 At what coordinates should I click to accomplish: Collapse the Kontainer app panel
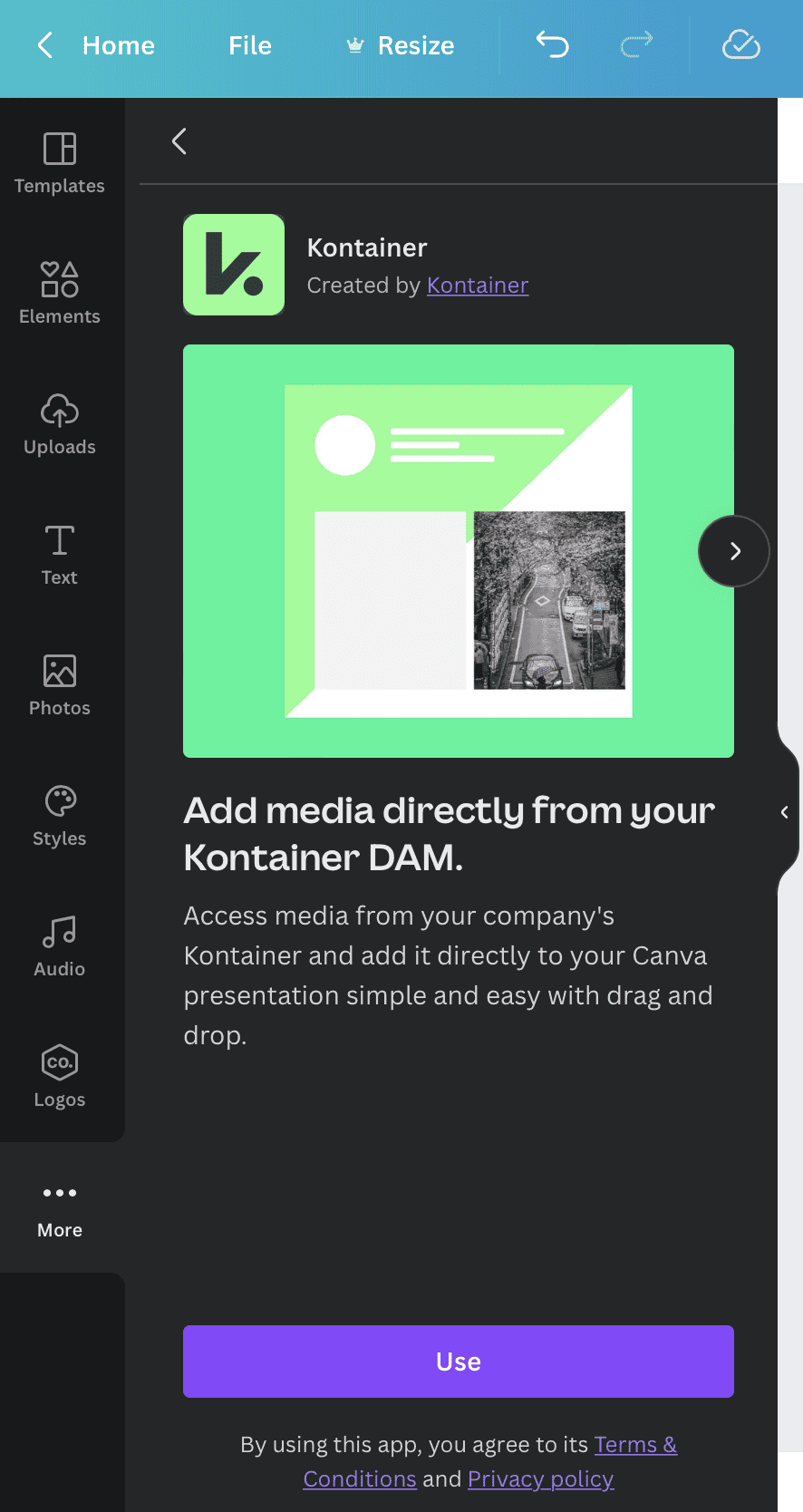click(x=784, y=811)
